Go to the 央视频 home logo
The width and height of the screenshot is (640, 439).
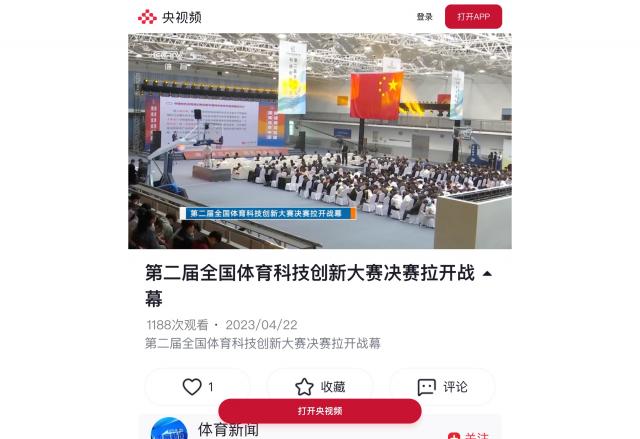tap(170, 17)
